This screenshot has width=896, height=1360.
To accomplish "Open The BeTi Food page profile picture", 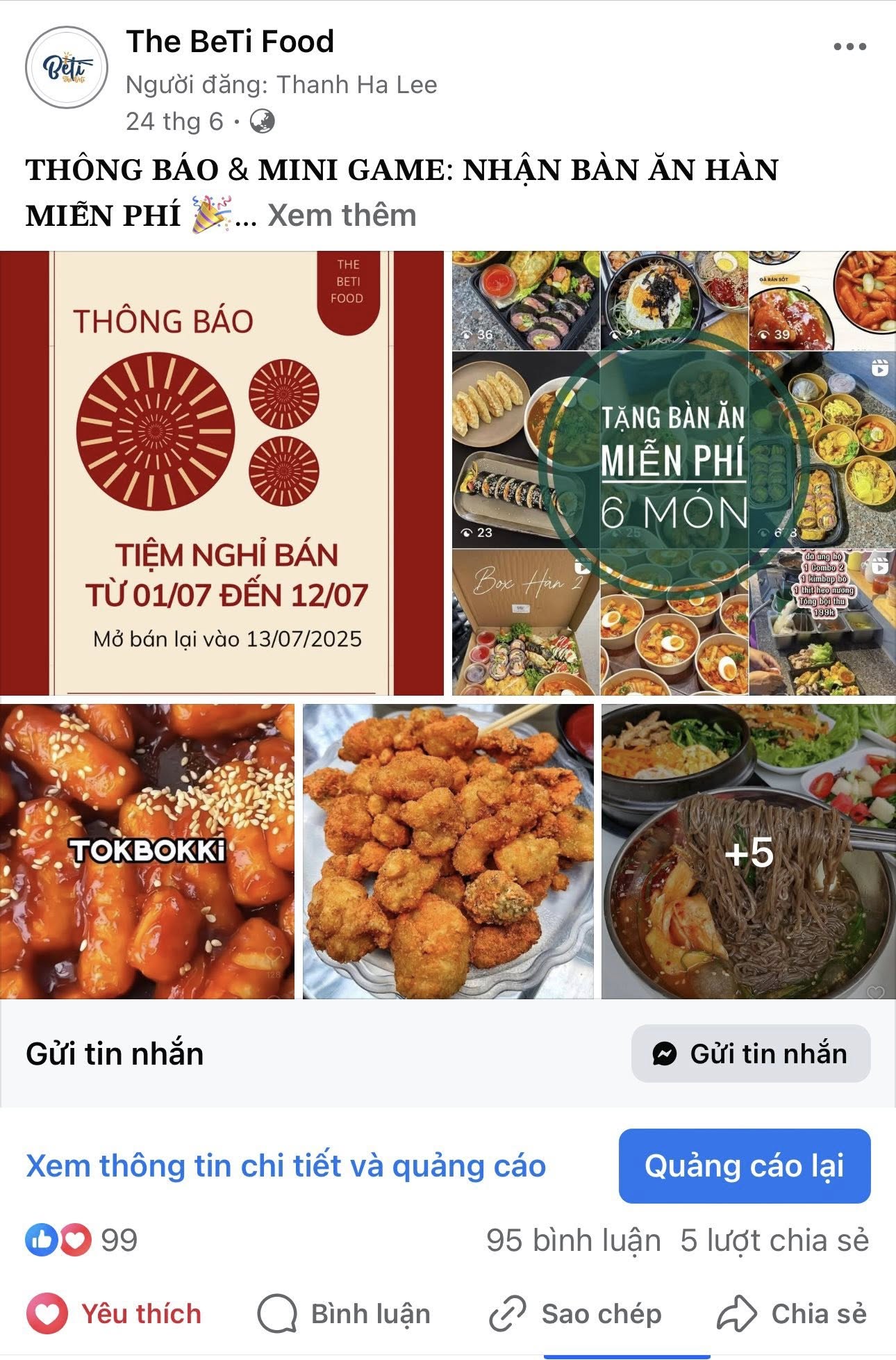I will point(66,67).
